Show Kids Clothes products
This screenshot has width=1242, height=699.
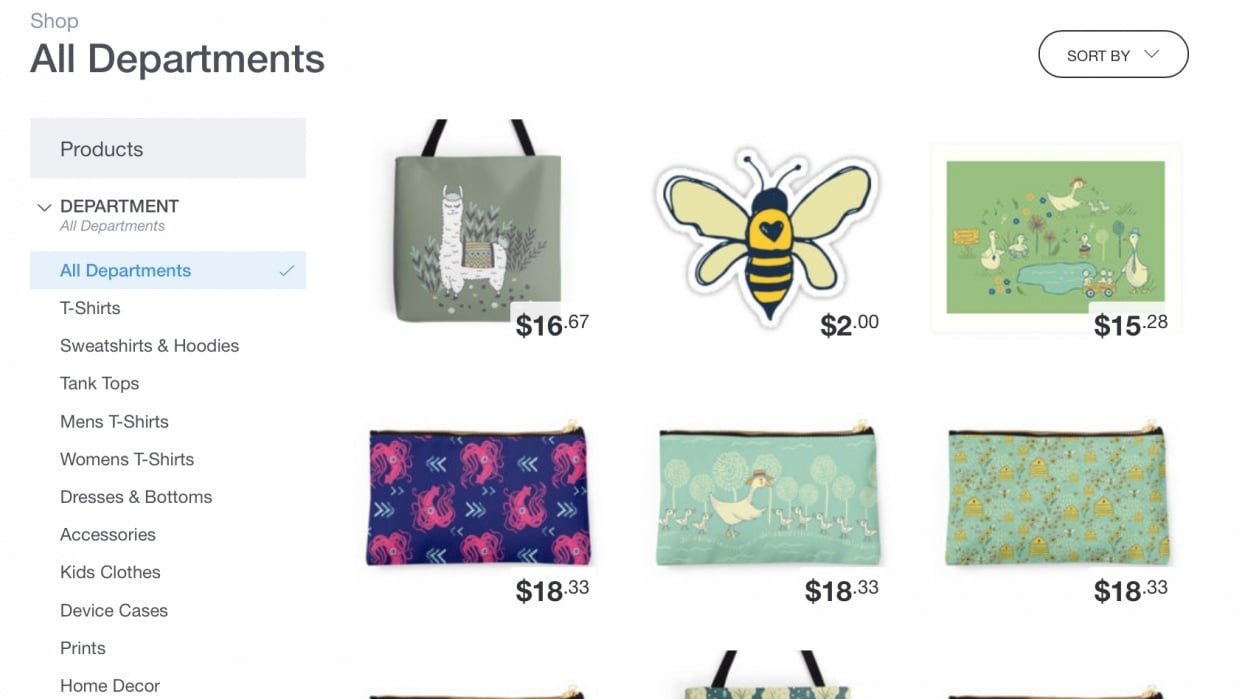110,572
